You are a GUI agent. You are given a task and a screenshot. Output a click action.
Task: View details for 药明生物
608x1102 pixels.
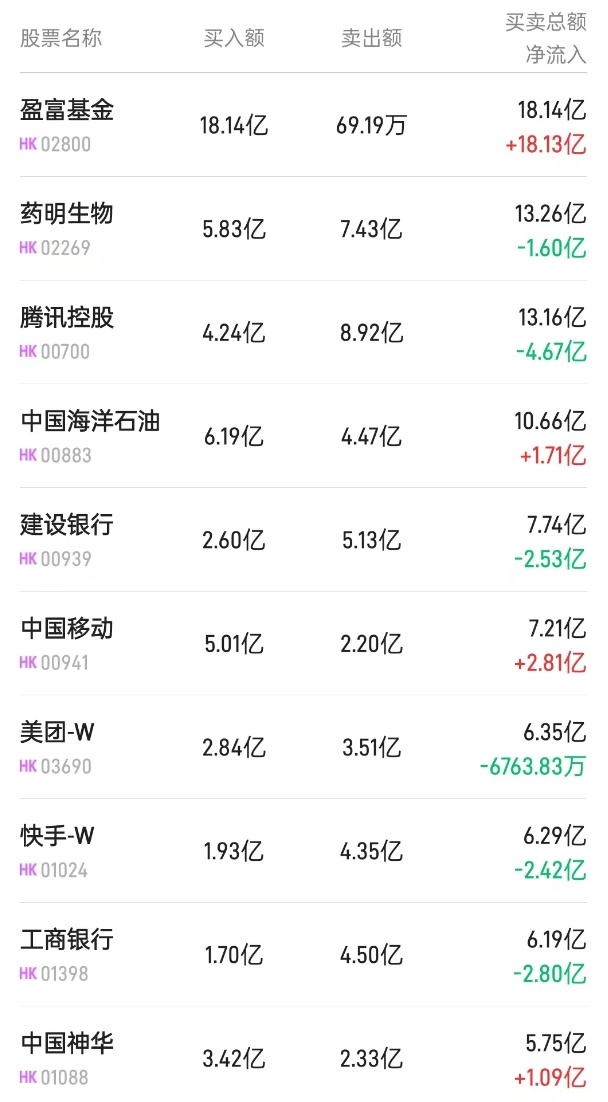click(x=67, y=214)
